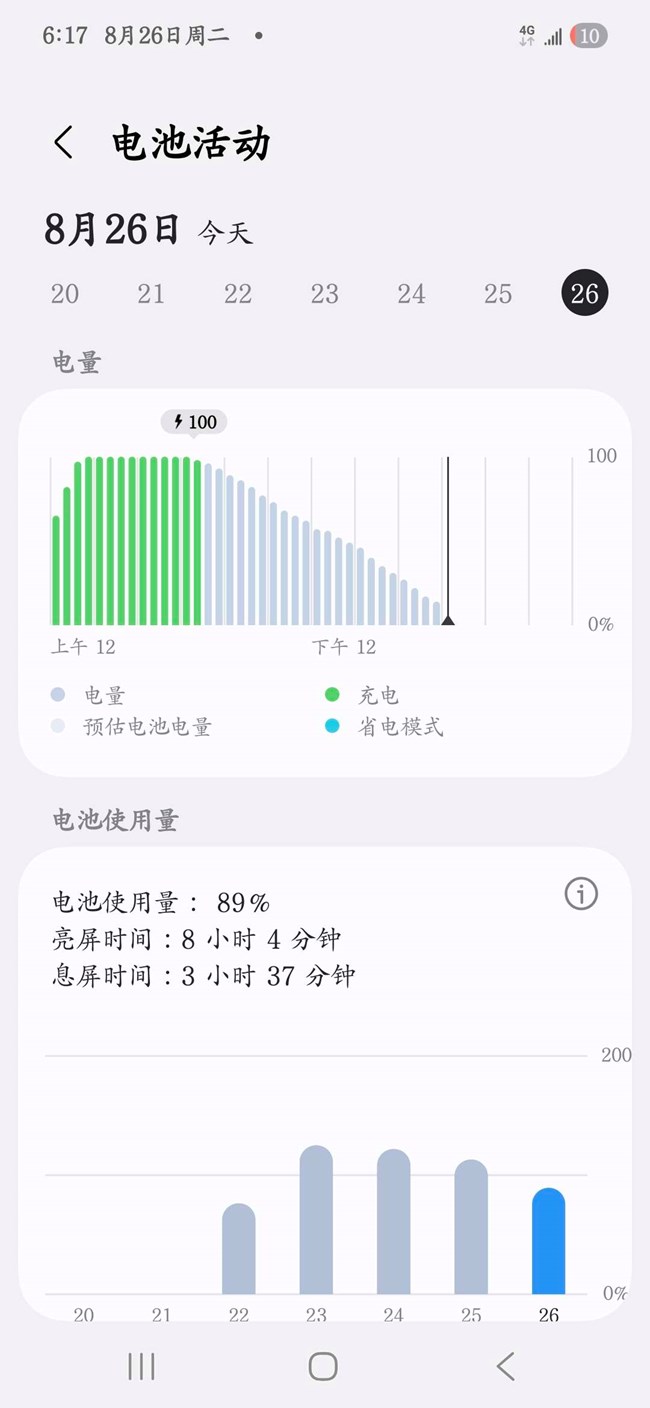
Task: Show the usage bar for day 24
Action: 394,1222
